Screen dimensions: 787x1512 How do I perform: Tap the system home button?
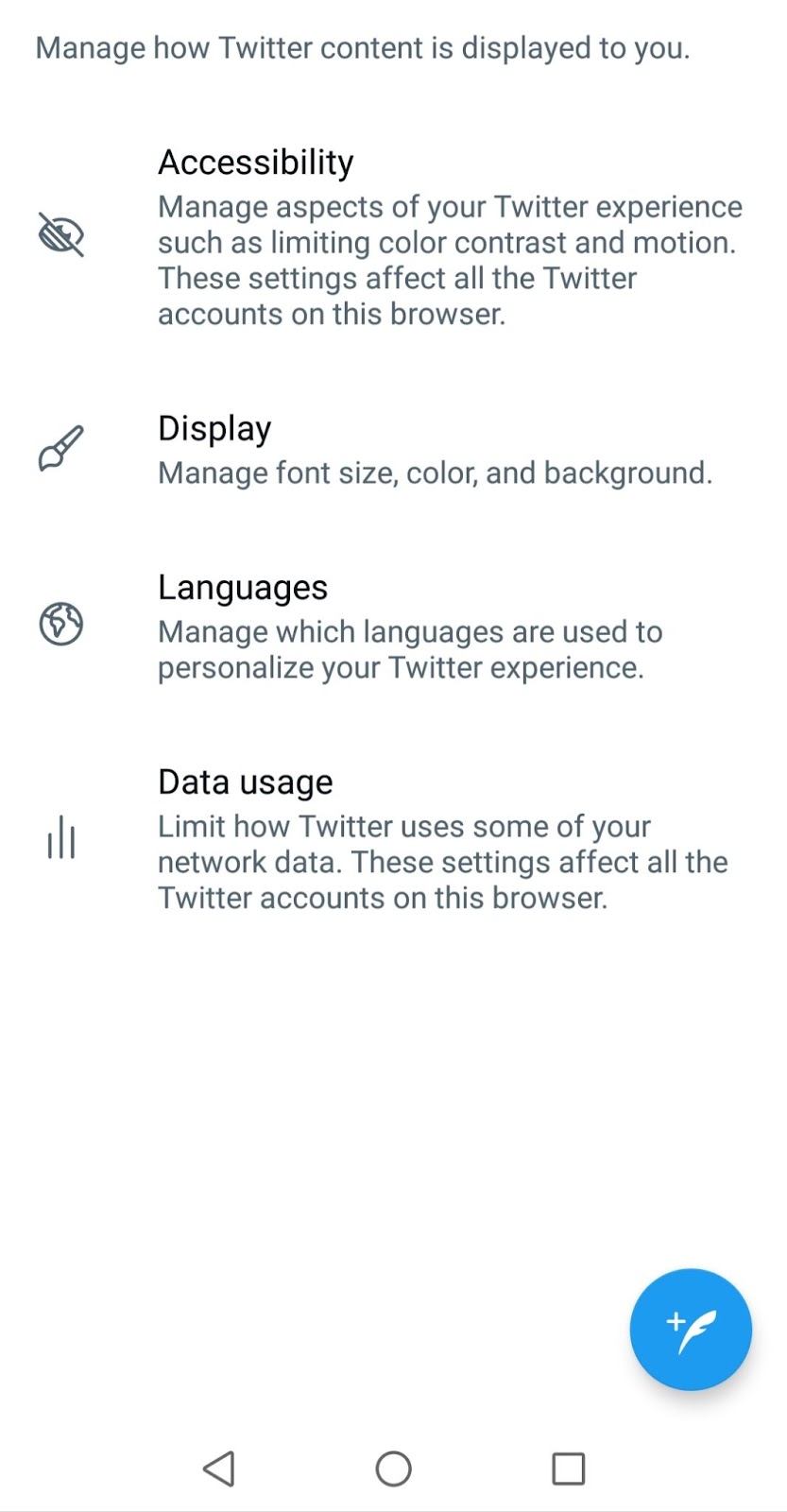(x=393, y=1469)
